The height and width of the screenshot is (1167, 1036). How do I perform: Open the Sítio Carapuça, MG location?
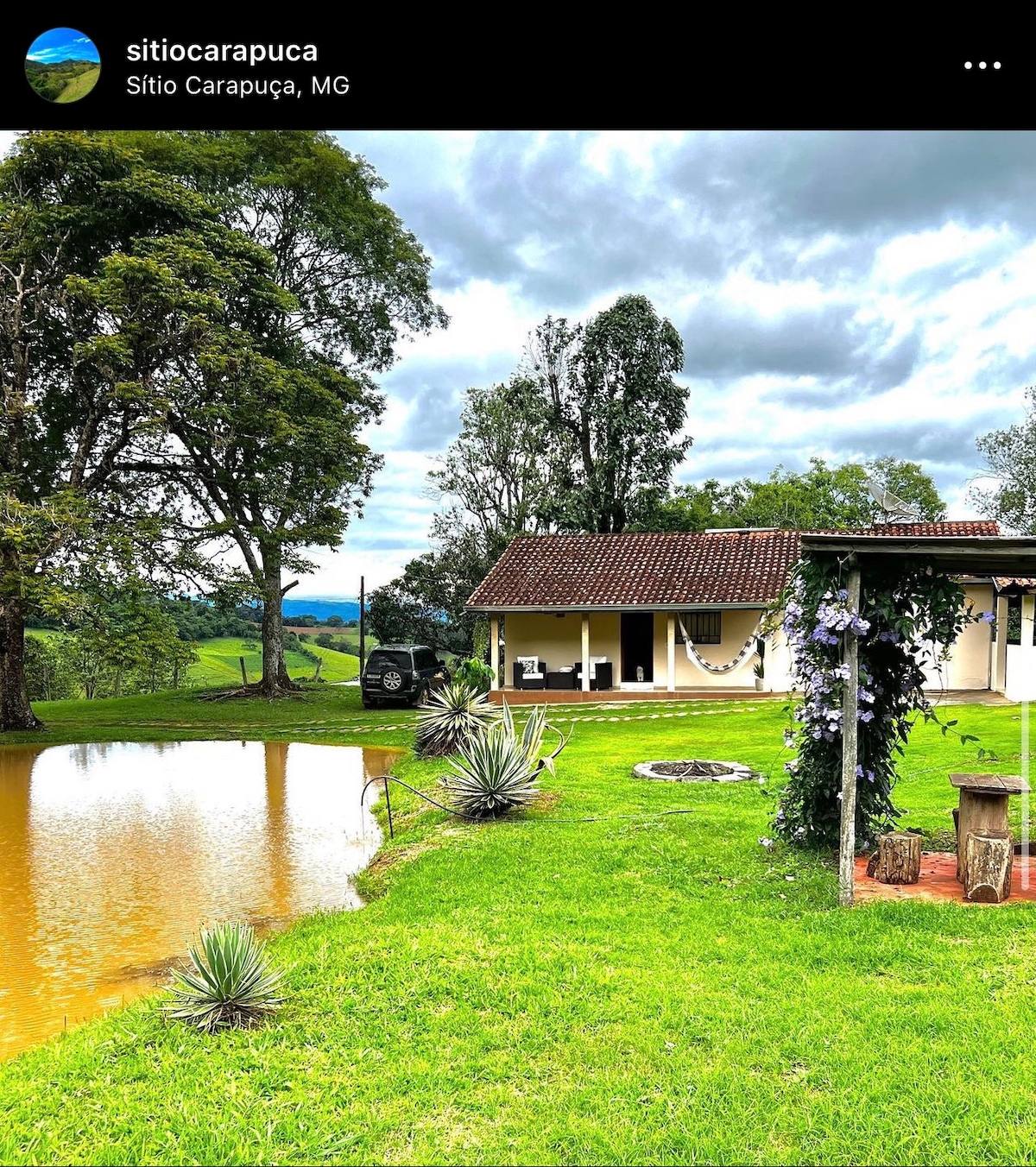tap(237, 85)
